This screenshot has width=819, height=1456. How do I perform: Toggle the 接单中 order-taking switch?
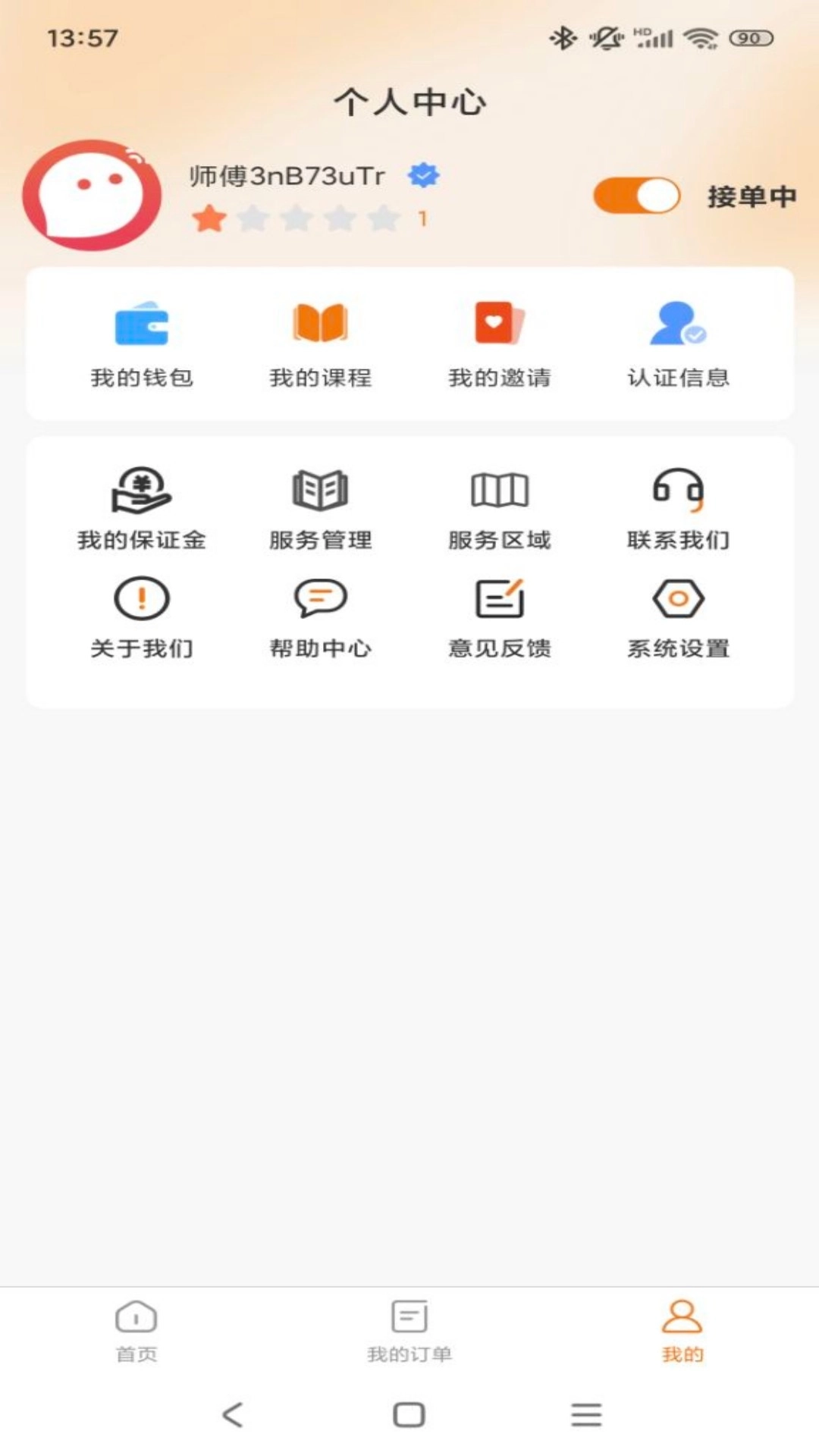[639, 196]
